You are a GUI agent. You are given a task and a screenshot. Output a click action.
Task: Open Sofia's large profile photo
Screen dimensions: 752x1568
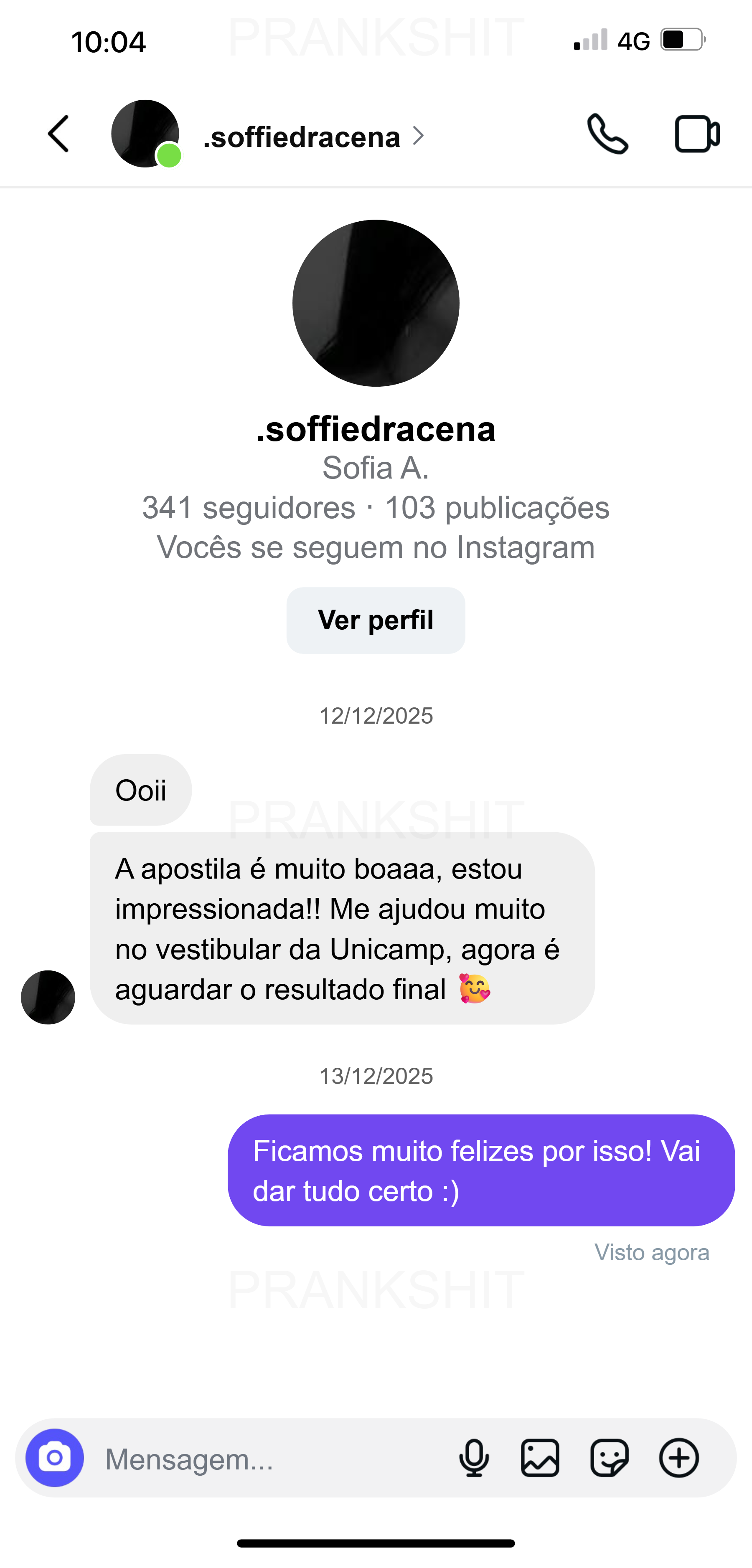pyautogui.click(x=376, y=303)
